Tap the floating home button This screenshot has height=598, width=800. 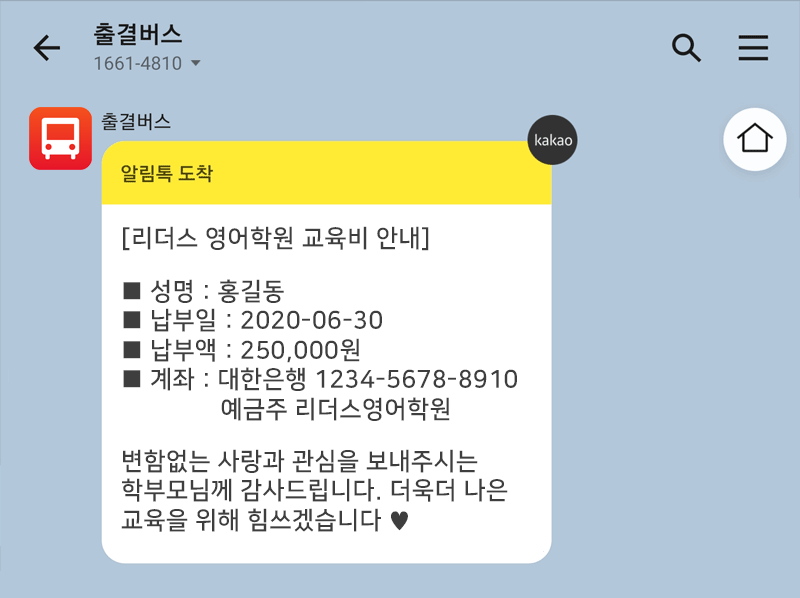click(x=755, y=139)
